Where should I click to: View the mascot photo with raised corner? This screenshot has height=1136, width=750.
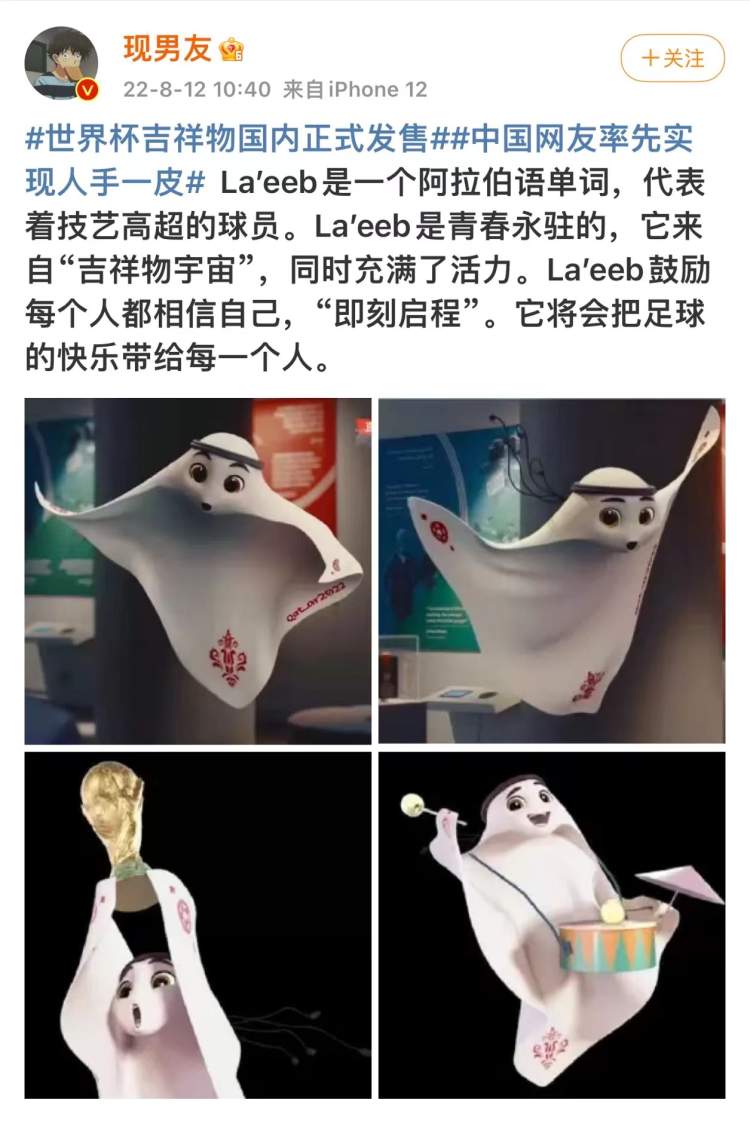551,571
